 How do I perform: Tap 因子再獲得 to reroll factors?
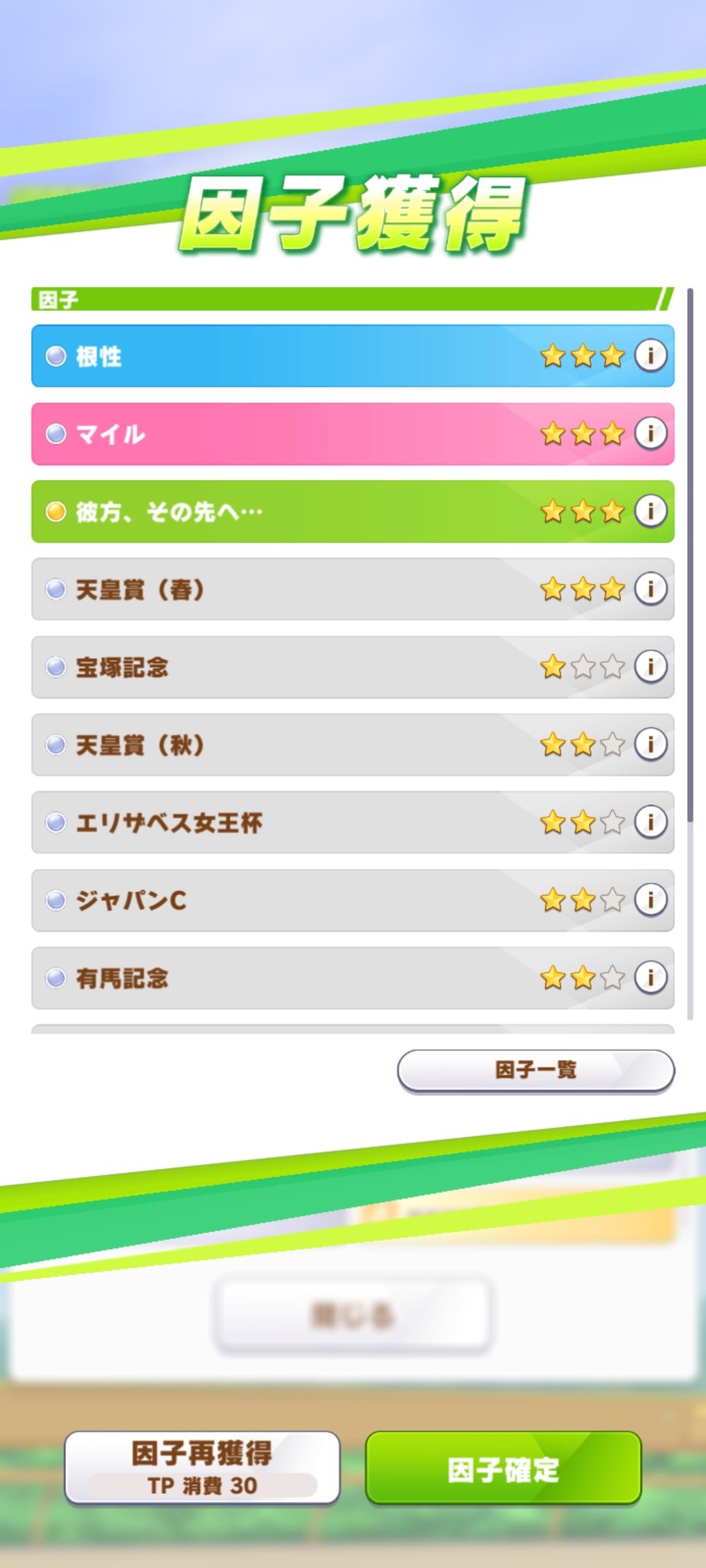coord(202,1468)
